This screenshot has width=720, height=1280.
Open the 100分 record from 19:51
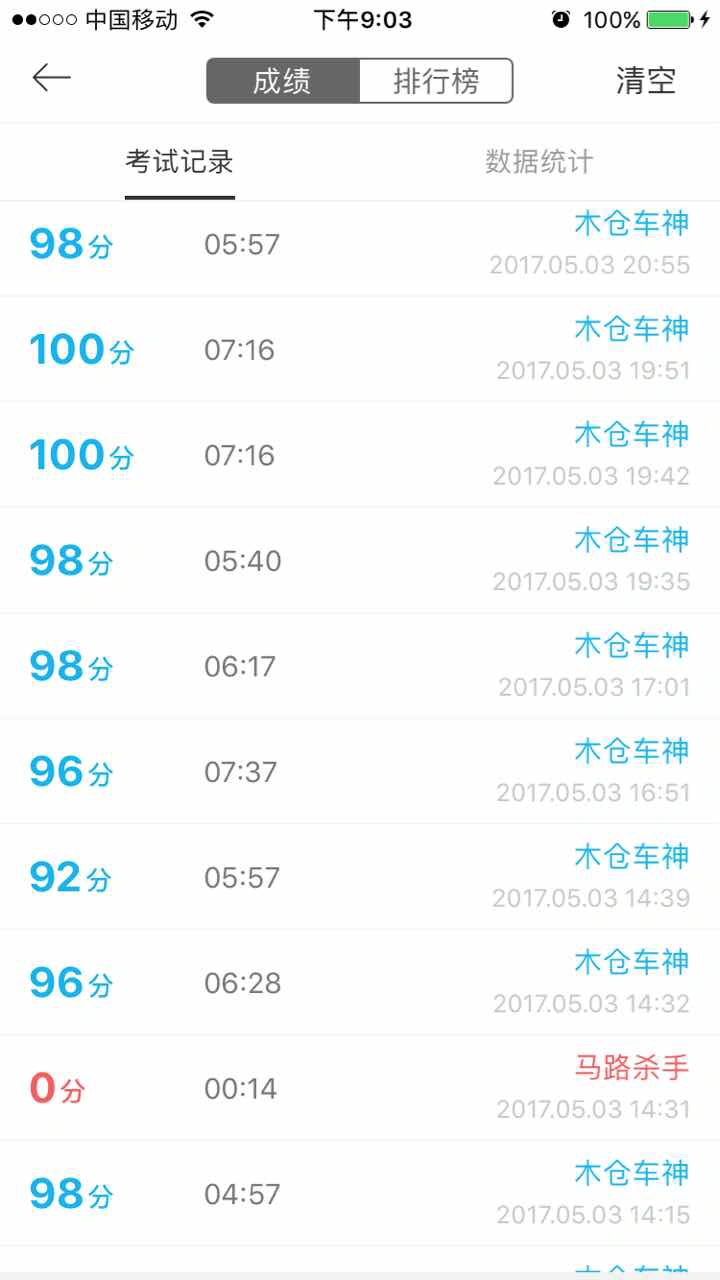(x=360, y=349)
